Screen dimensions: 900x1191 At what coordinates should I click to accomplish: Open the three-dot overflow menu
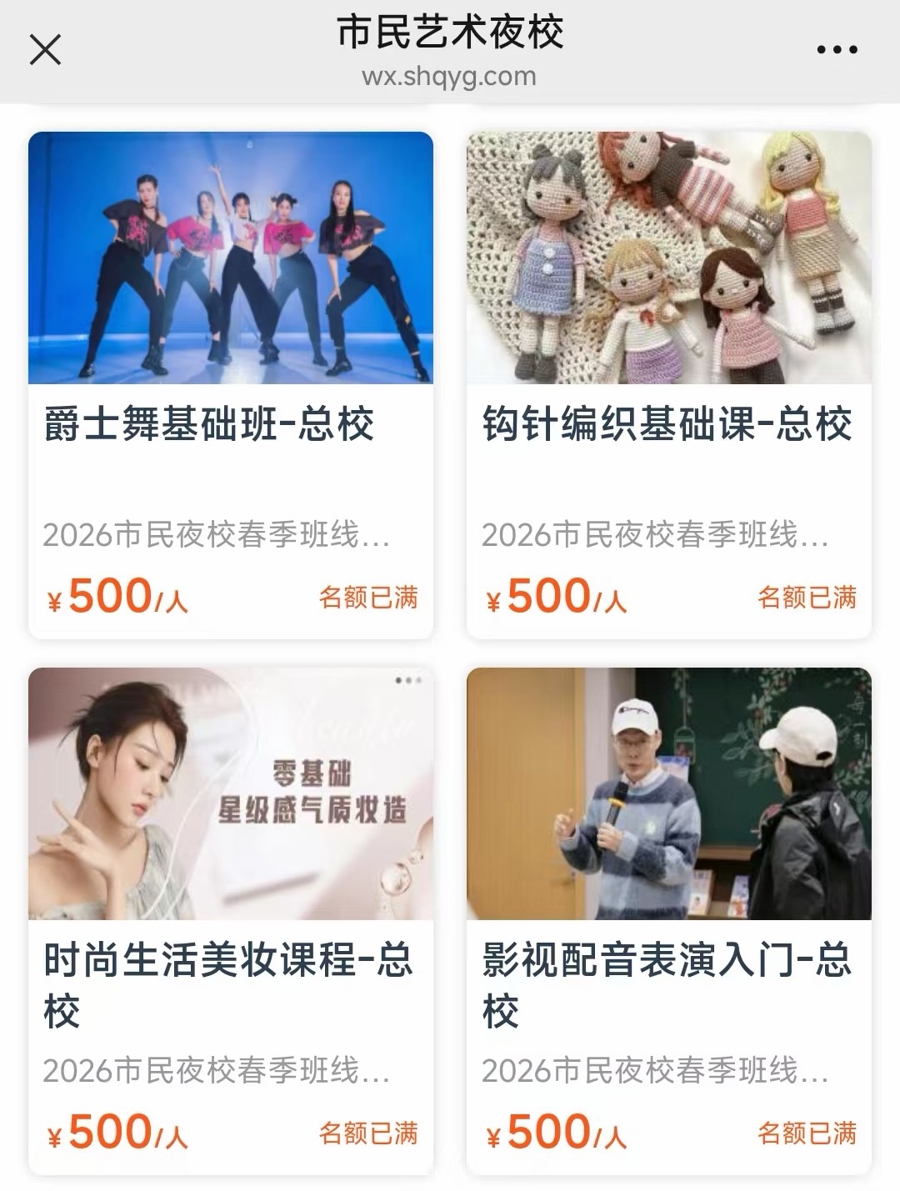click(837, 50)
